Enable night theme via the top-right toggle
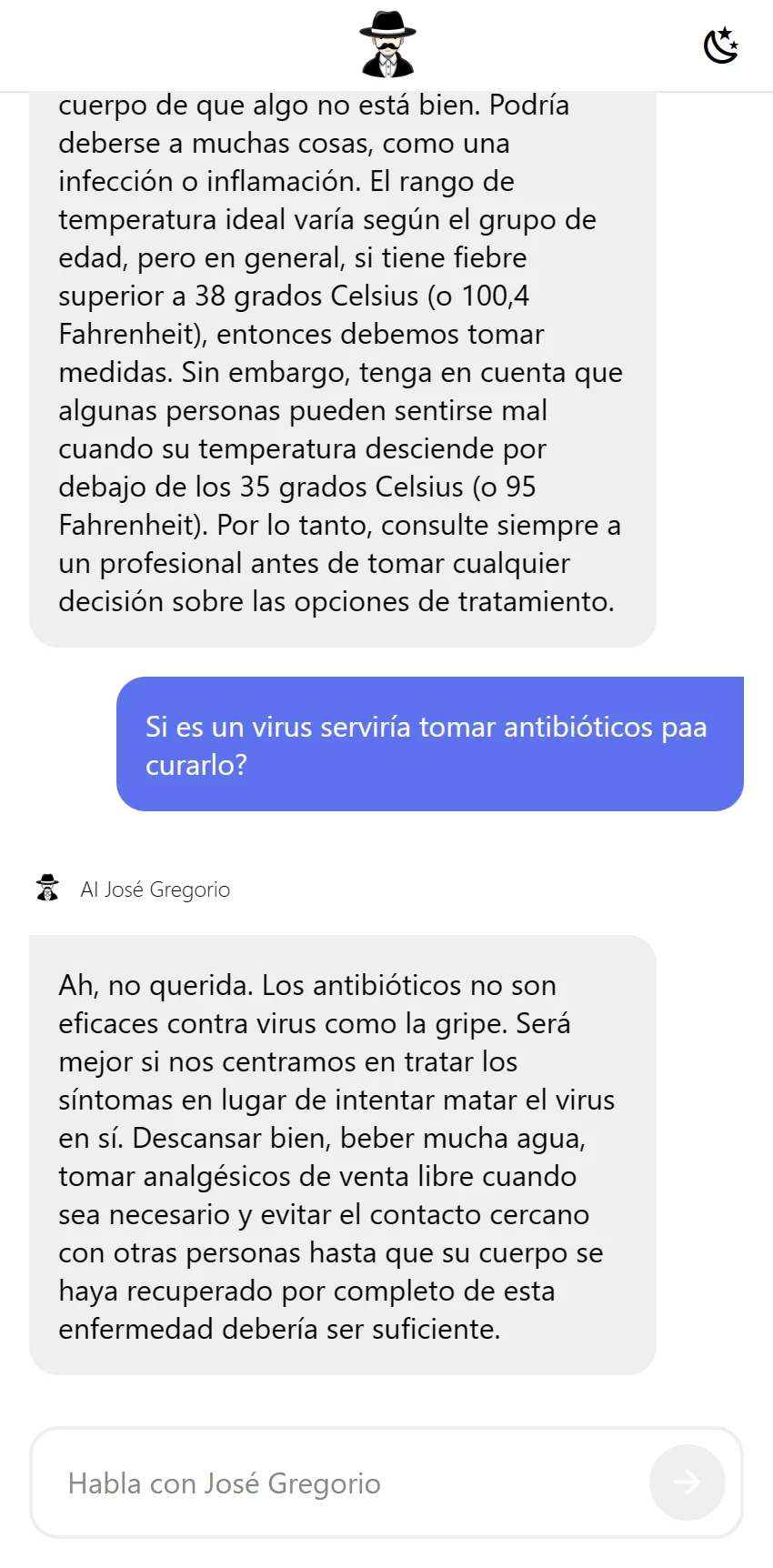 tap(720, 45)
